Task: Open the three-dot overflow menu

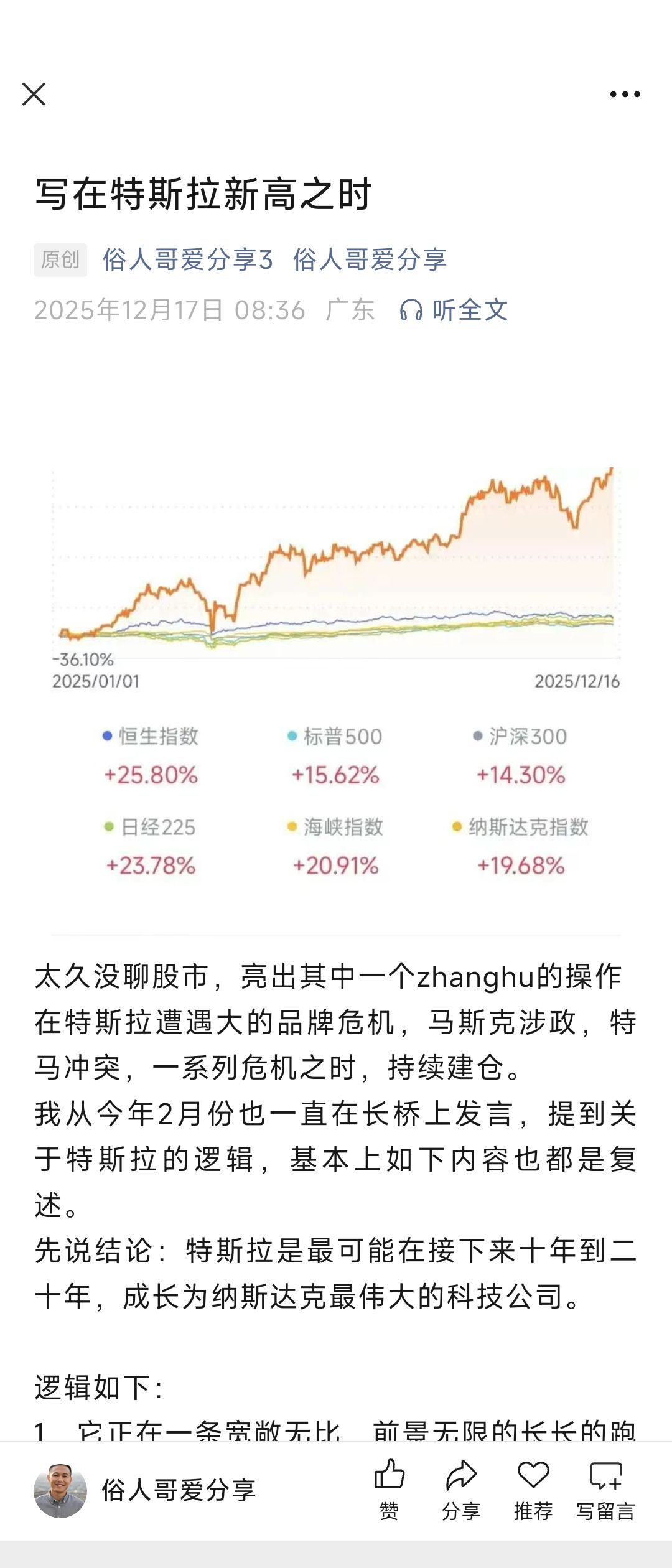Action: point(625,95)
